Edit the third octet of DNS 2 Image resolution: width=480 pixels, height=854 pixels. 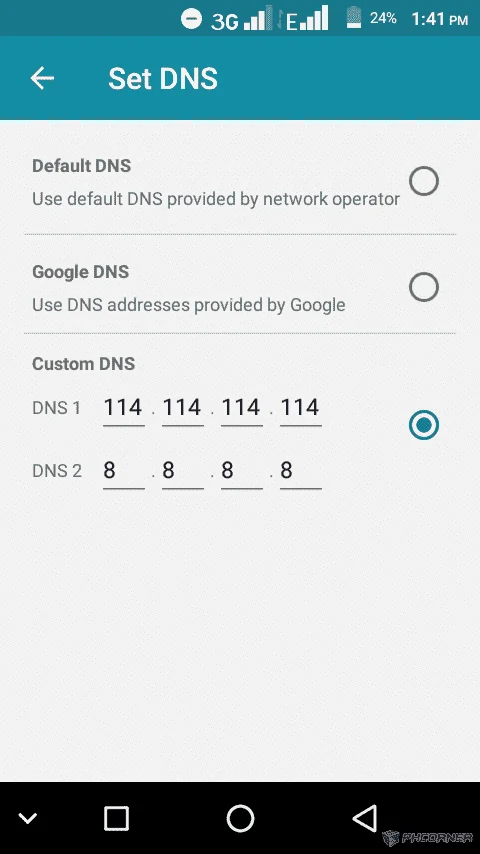click(x=241, y=472)
